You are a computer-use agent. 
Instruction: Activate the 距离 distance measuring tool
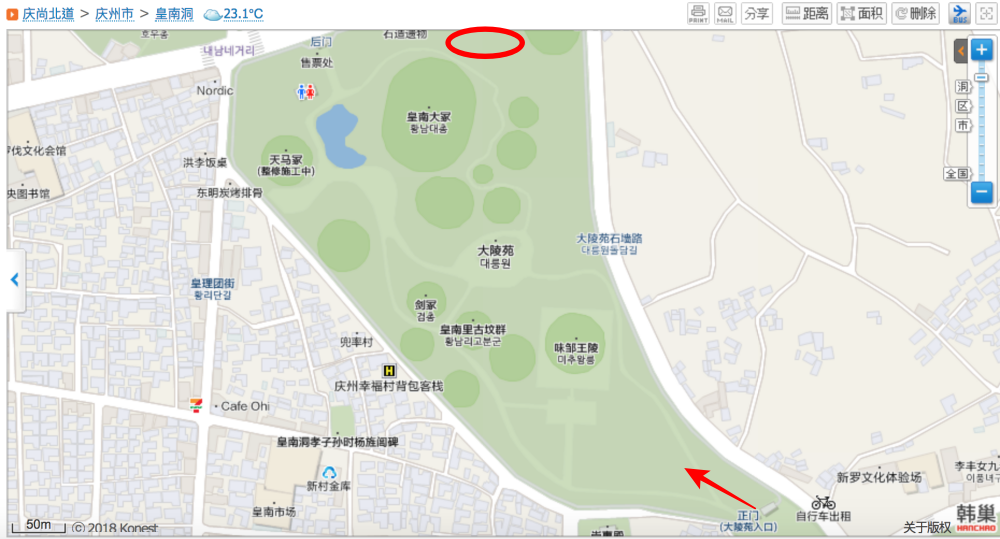[x=806, y=13]
